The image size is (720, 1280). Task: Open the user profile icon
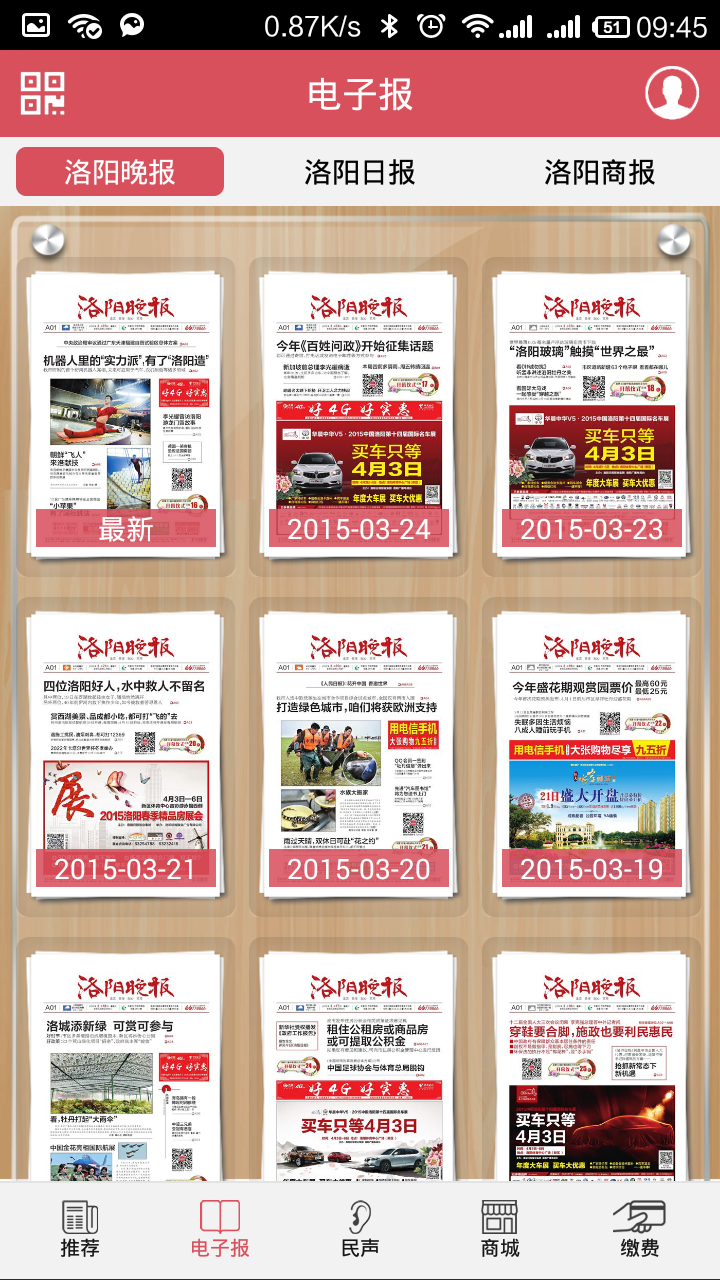pyautogui.click(x=671, y=94)
